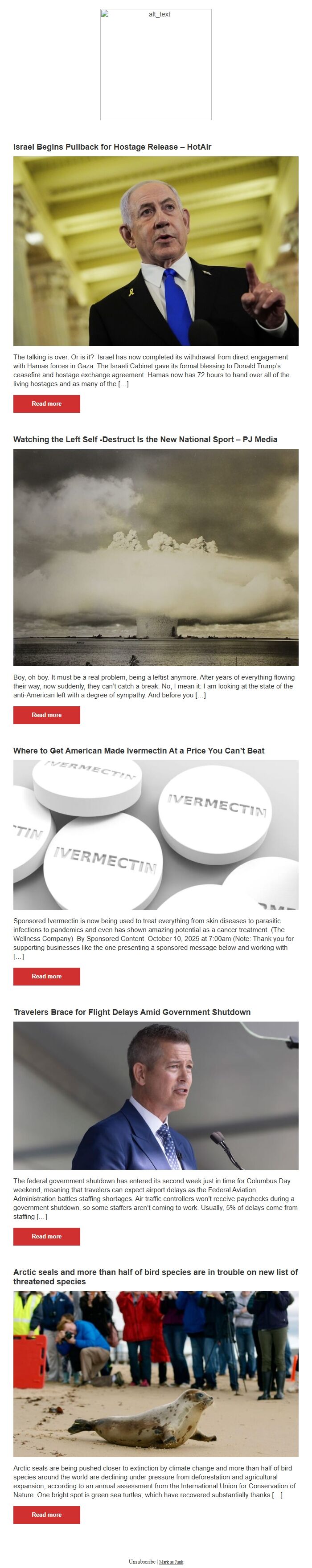
Task: Open the Israel Begins Pullback headline
Action: pos(112,147)
